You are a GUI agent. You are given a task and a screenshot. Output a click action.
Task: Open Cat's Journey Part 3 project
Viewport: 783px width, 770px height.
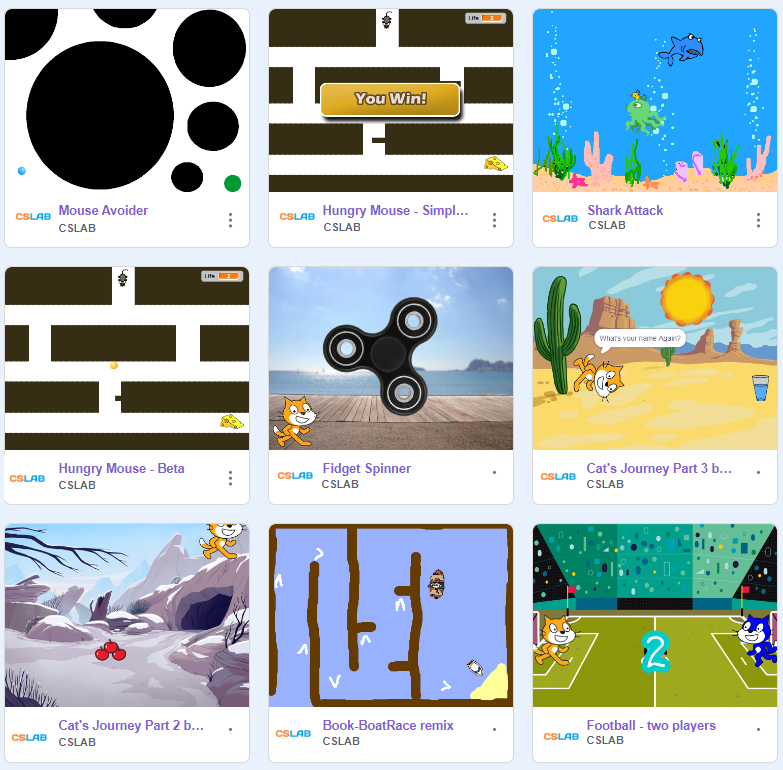(654, 358)
